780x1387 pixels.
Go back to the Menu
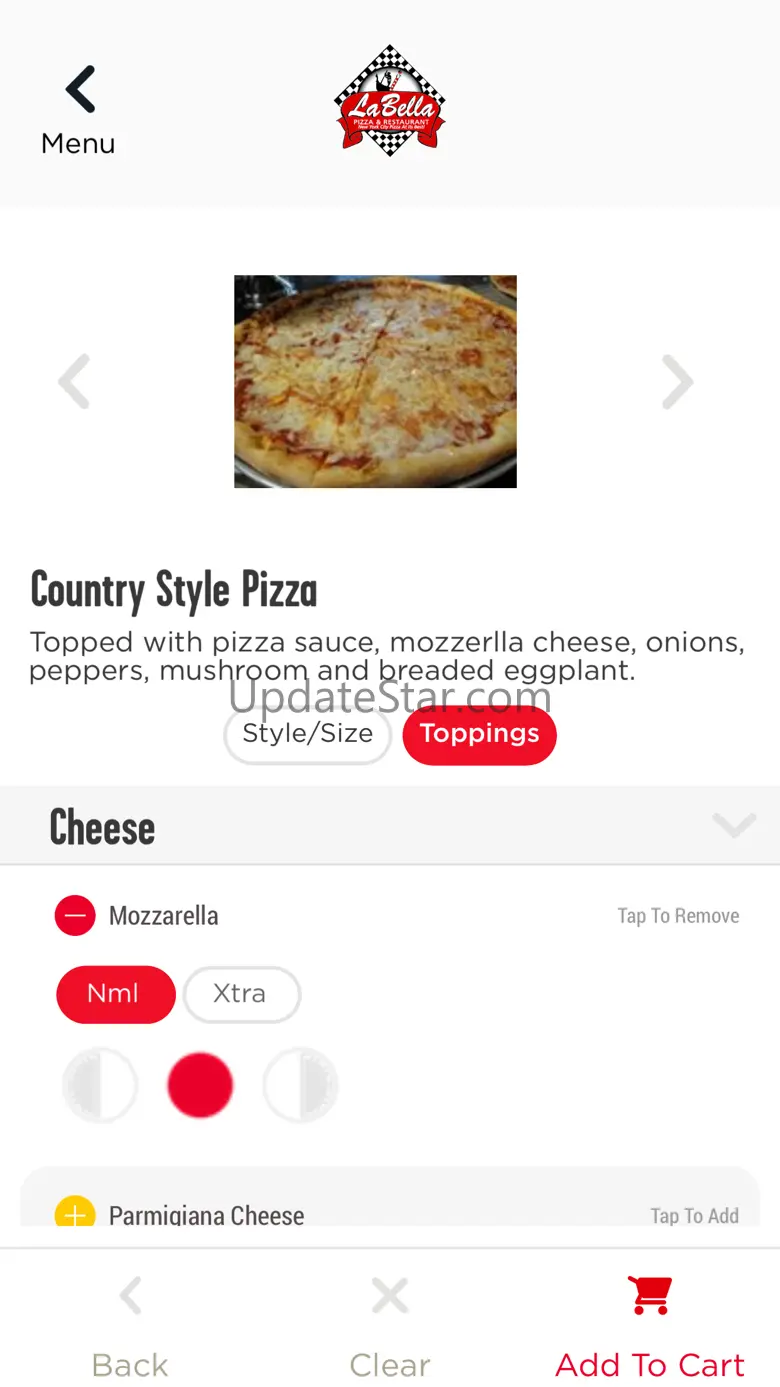click(79, 110)
